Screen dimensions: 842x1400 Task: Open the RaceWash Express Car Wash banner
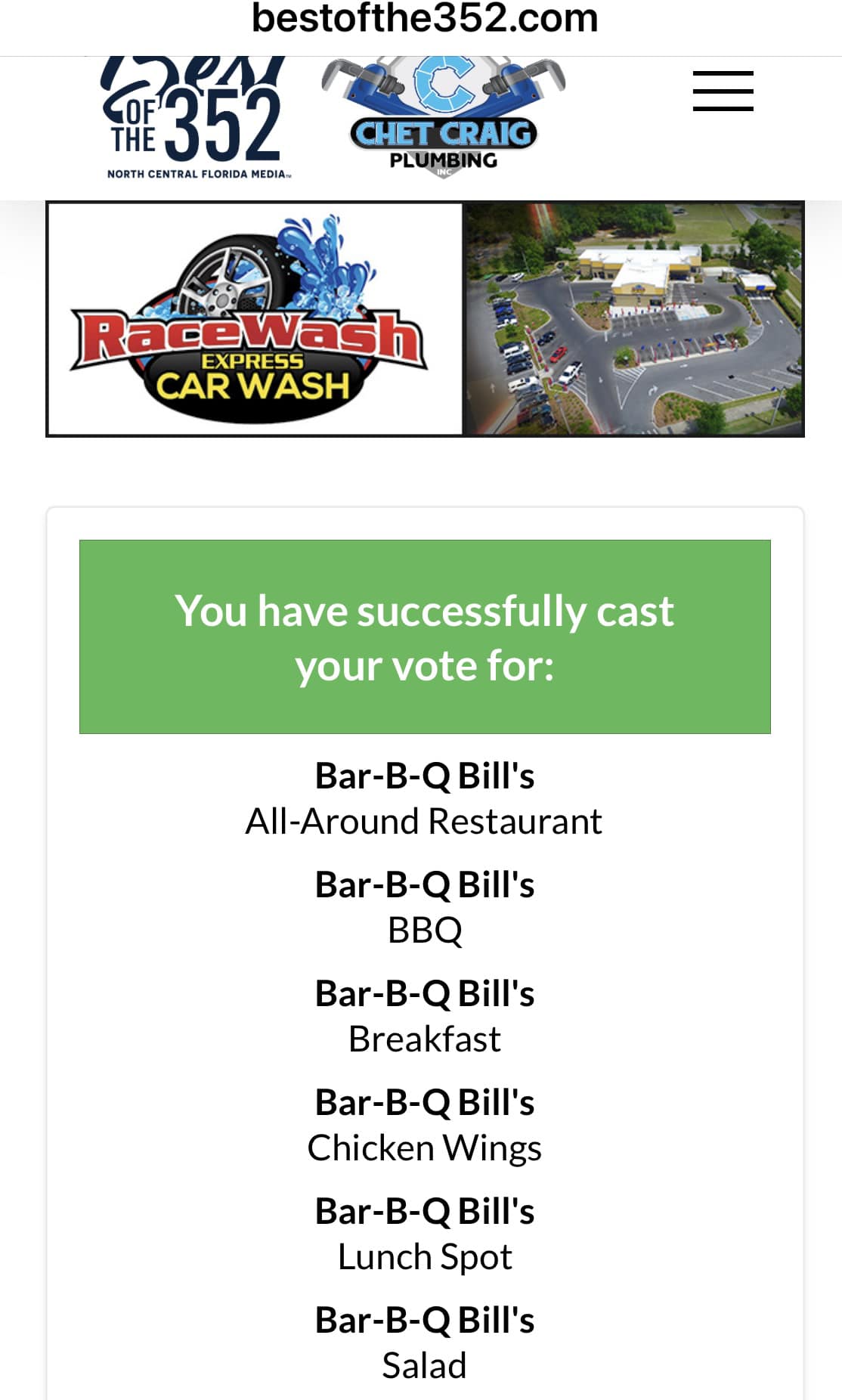click(x=425, y=319)
